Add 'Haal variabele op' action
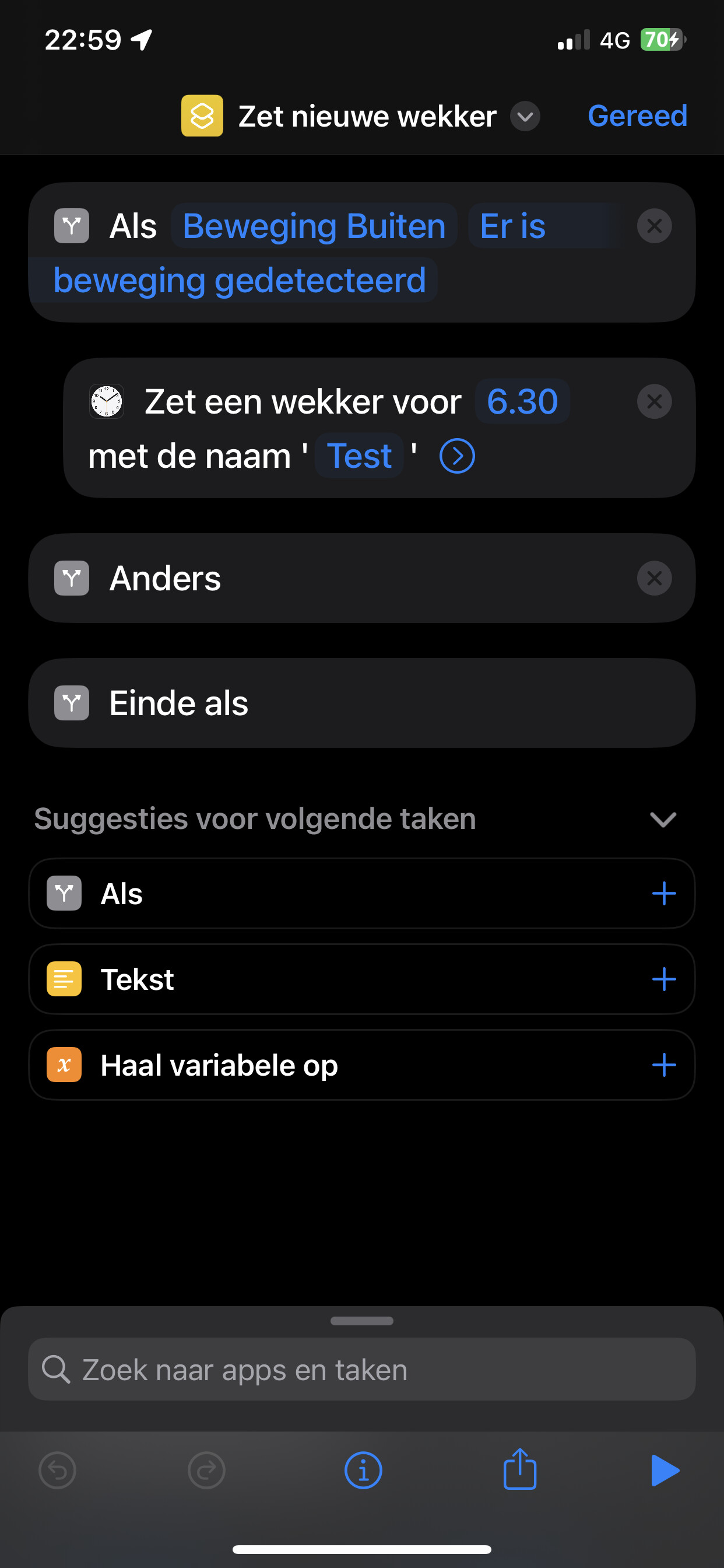 pyautogui.click(x=664, y=1065)
